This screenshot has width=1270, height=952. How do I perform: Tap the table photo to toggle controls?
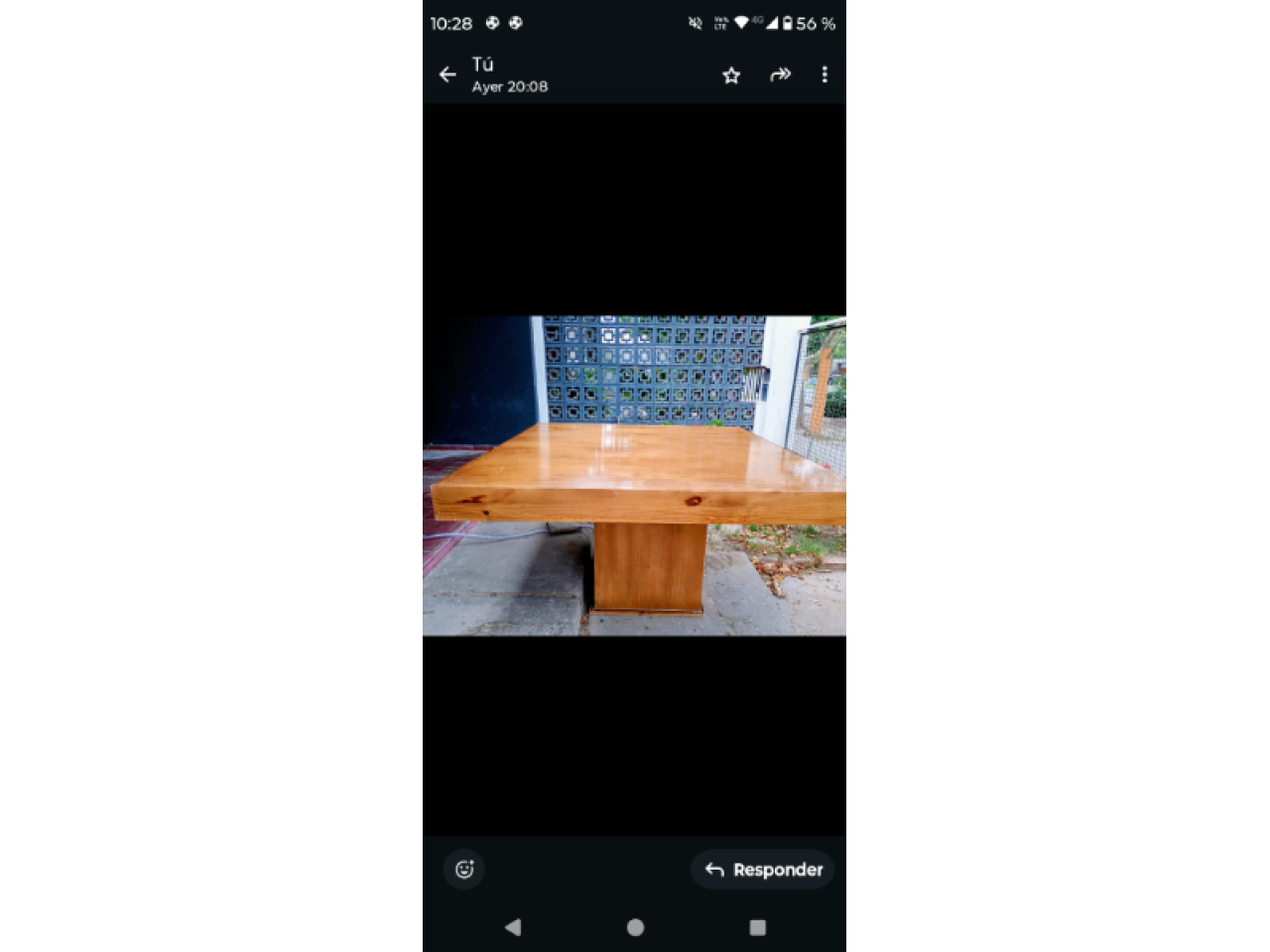pyautogui.click(x=634, y=476)
